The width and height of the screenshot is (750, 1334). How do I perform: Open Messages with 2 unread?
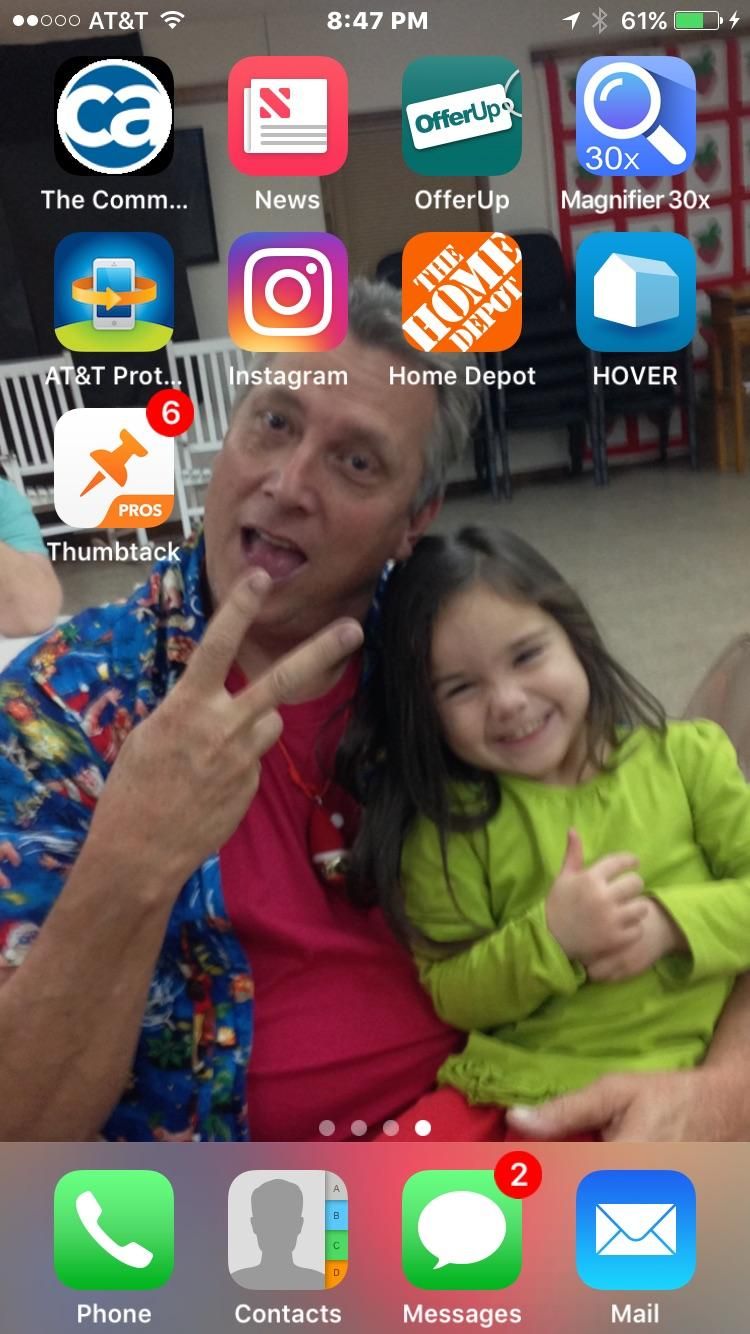click(462, 1230)
